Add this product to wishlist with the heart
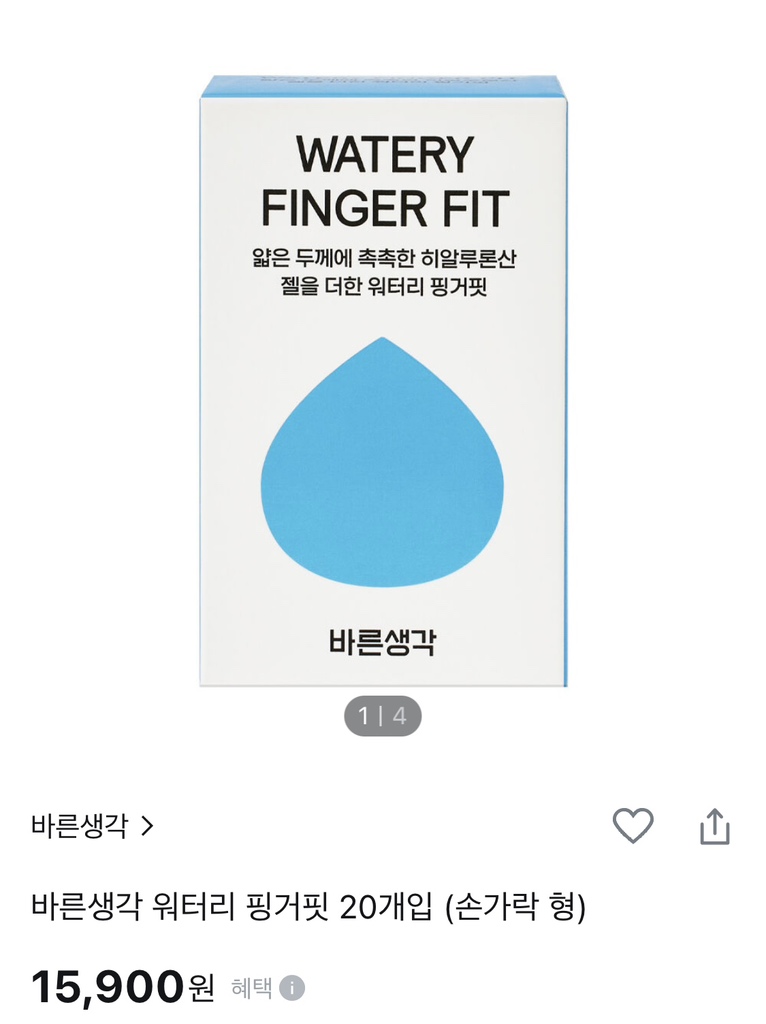Viewport: 766px width, 1024px height. click(632, 826)
